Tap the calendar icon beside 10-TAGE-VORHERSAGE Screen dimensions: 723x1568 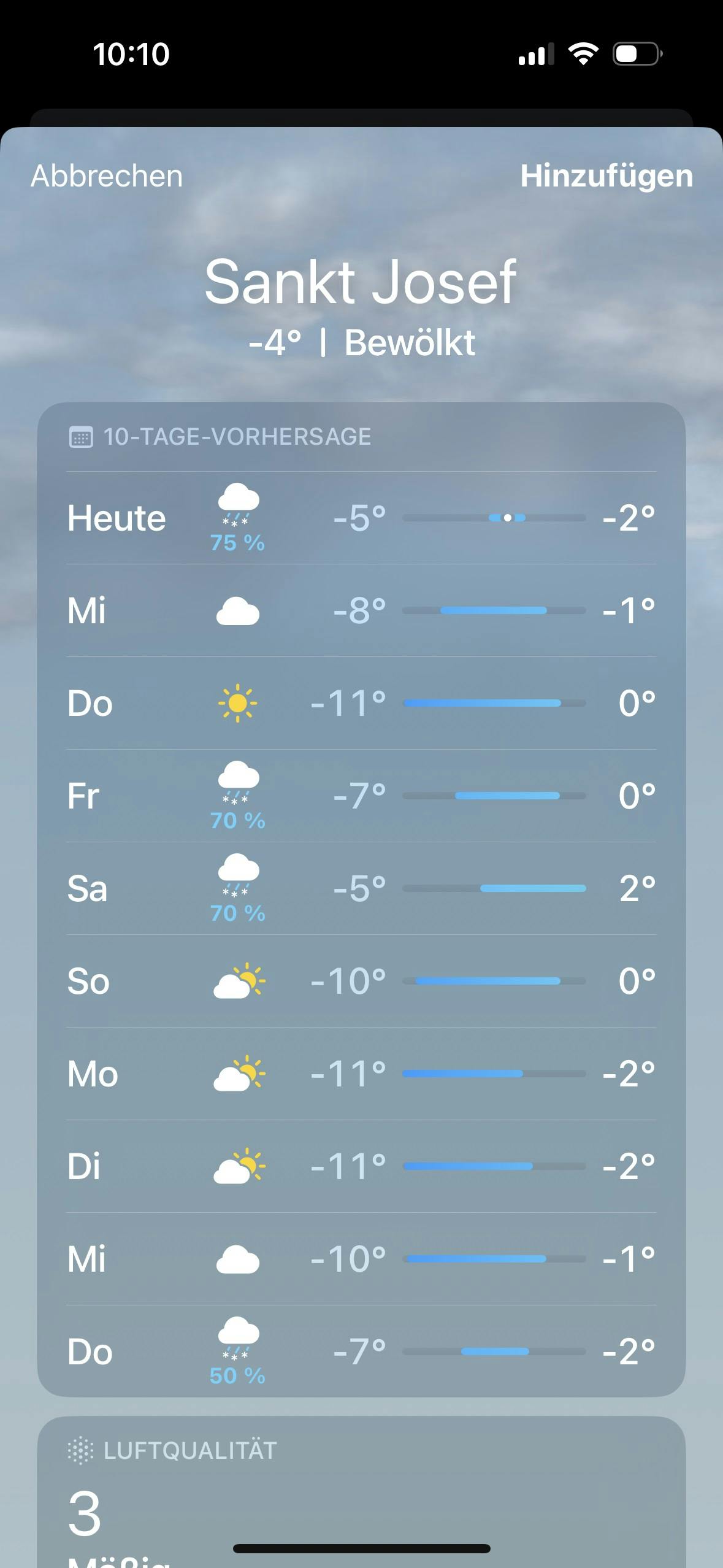[x=80, y=437]
